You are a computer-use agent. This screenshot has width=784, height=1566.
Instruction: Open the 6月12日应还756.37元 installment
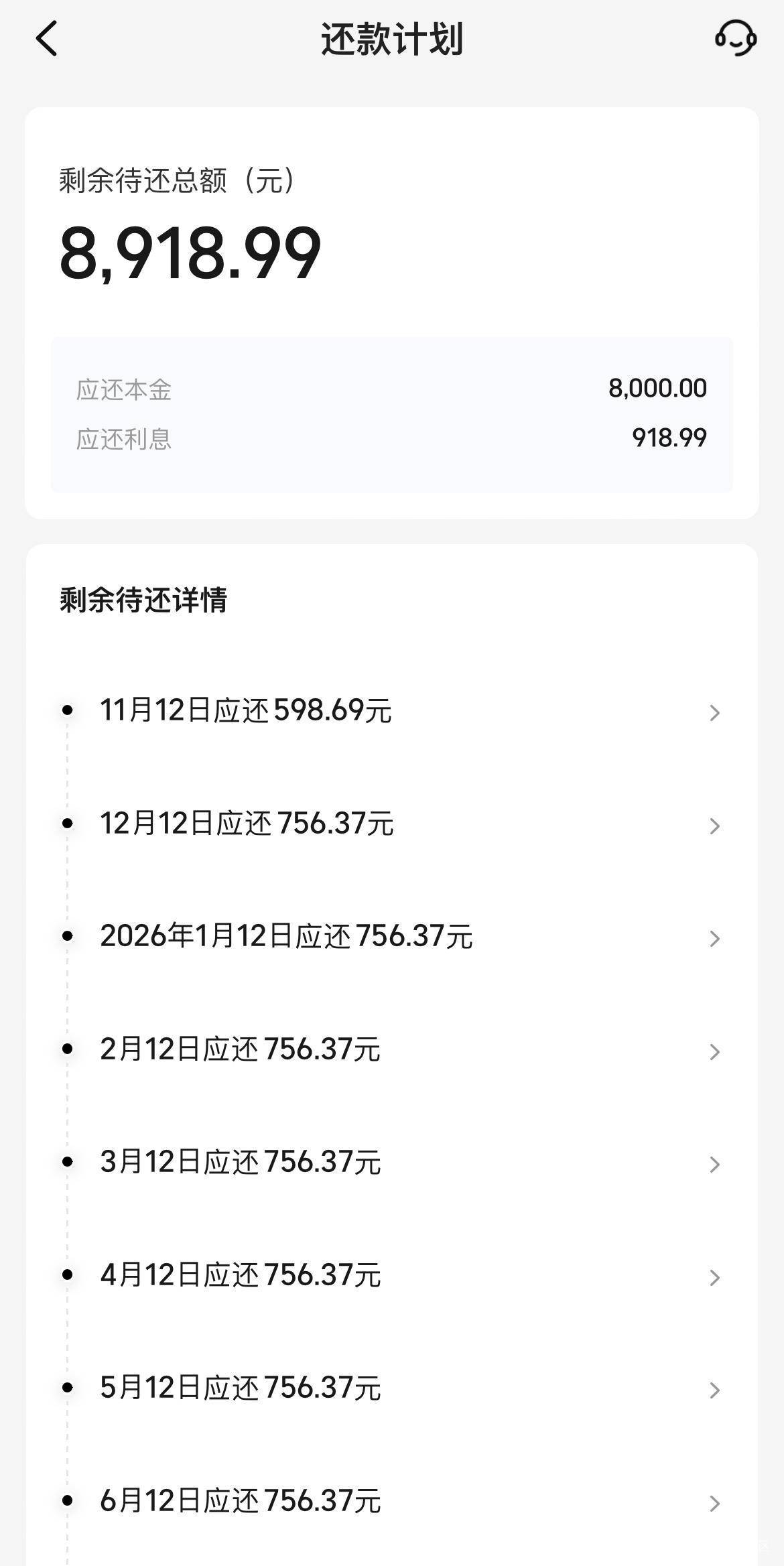tap(392, 1501)
